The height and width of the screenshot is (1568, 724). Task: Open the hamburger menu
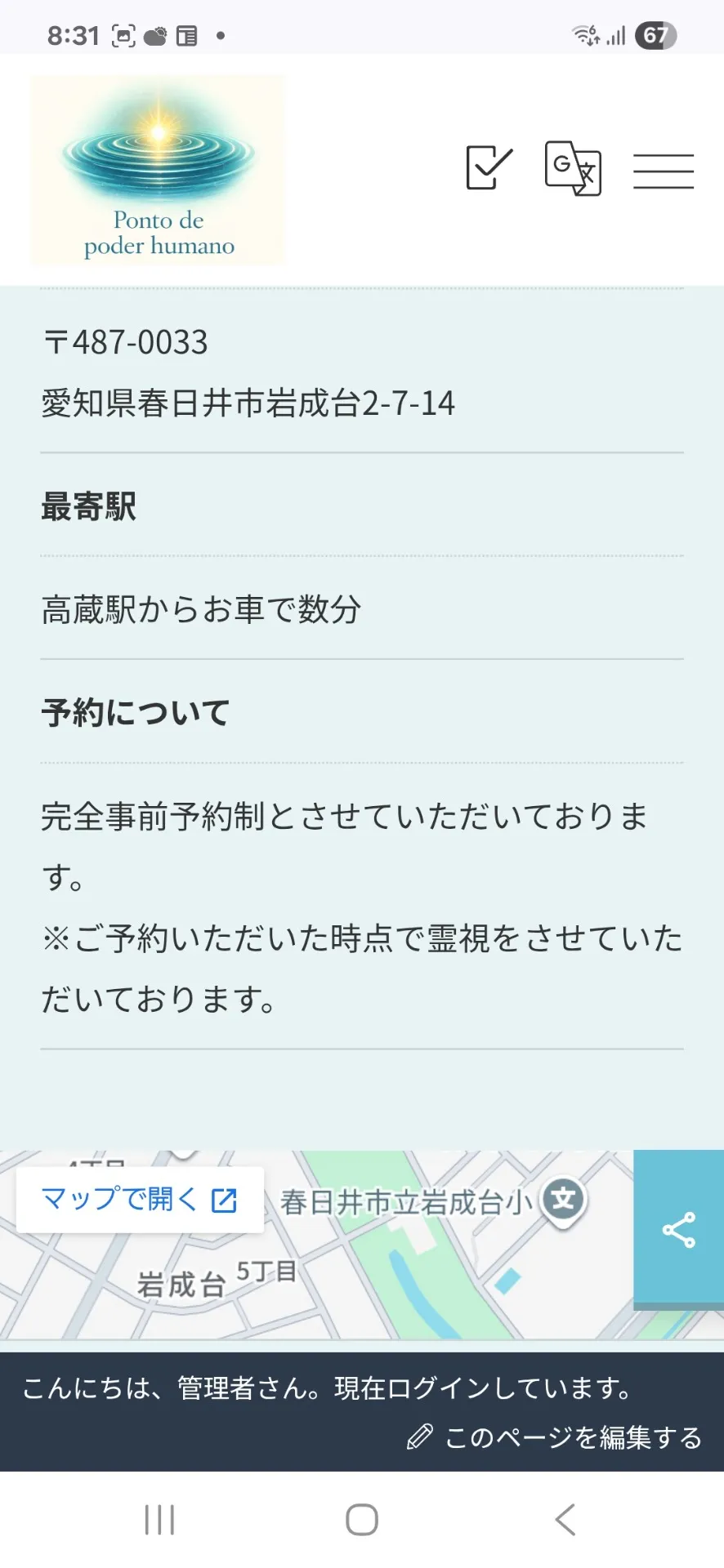pos(663,171)
